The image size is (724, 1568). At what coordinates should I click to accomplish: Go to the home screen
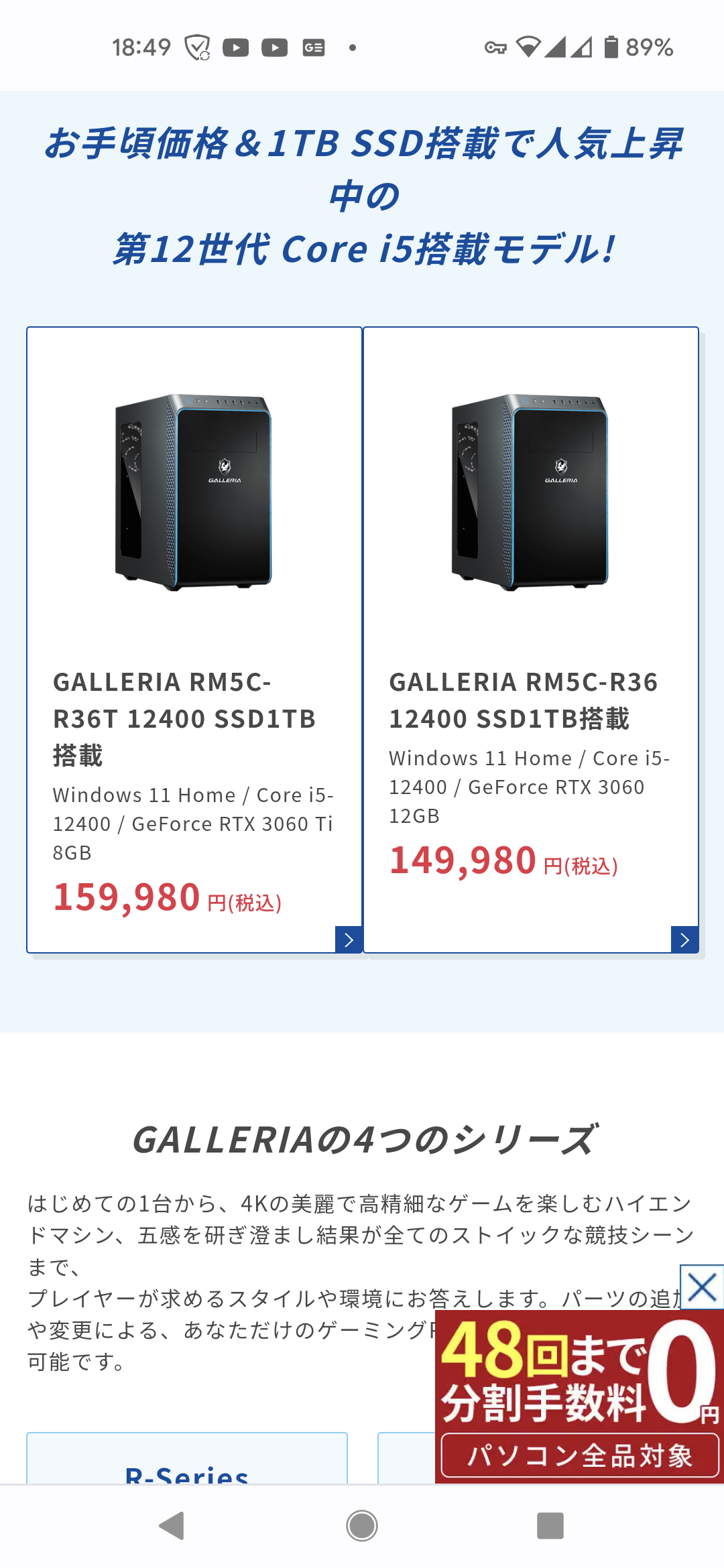click(x=362, y=1526)
